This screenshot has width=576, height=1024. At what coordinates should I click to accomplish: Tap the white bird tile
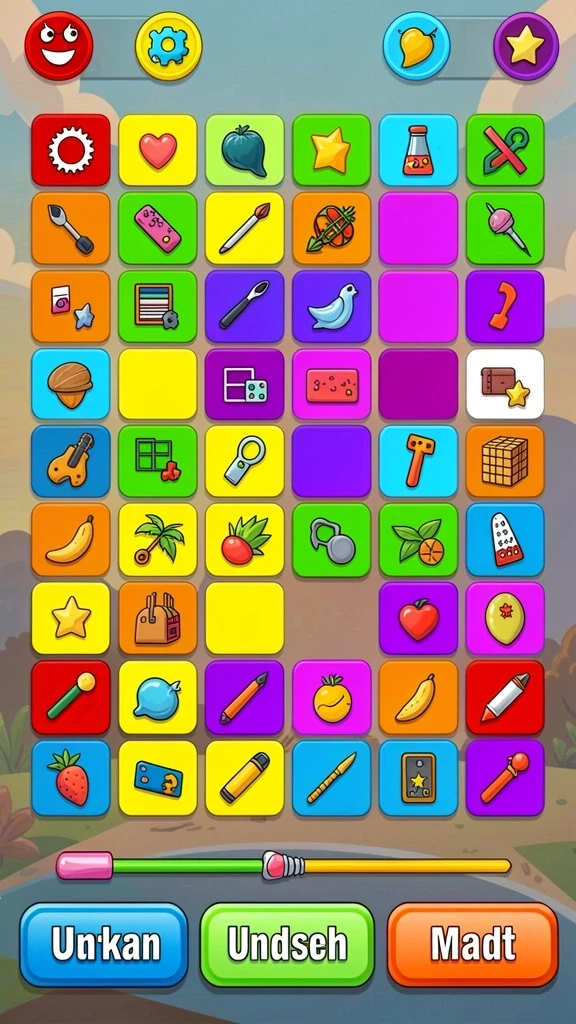click(331, 306)
